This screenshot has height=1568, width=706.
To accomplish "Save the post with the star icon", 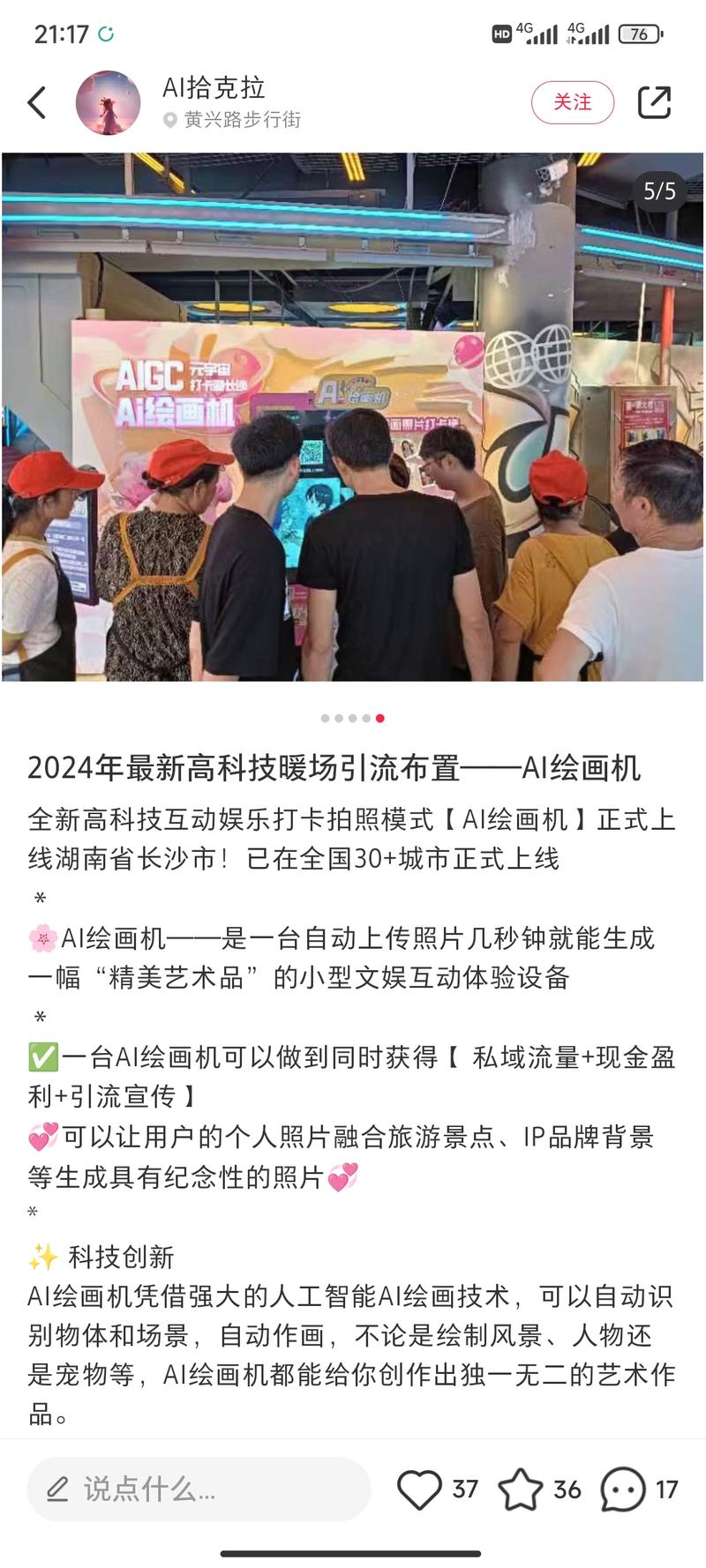I will point(521,1490).
